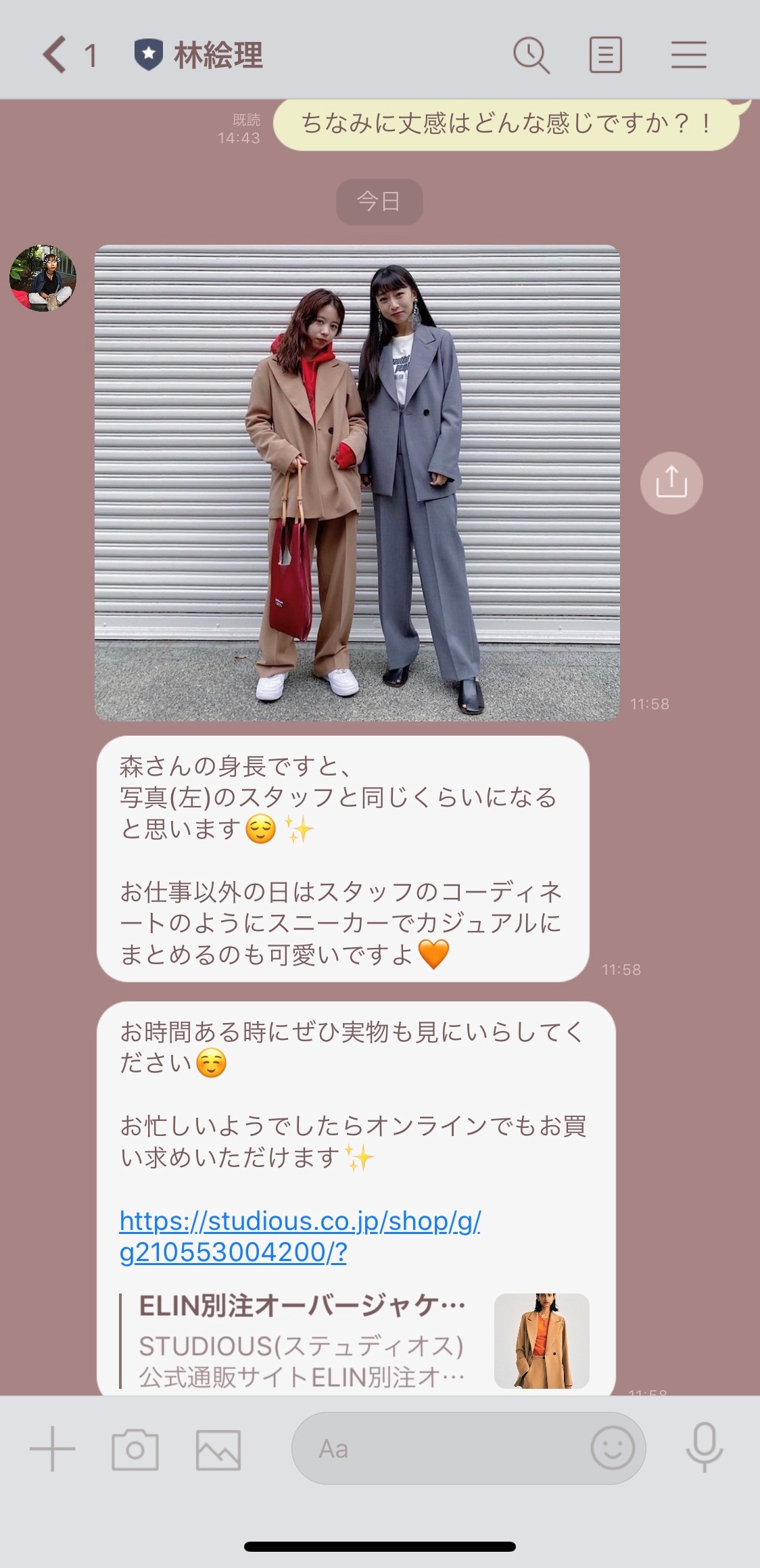The image size is (760, 1568).
Task: Open the studious.co.jp shop link
Action: 300,1236
